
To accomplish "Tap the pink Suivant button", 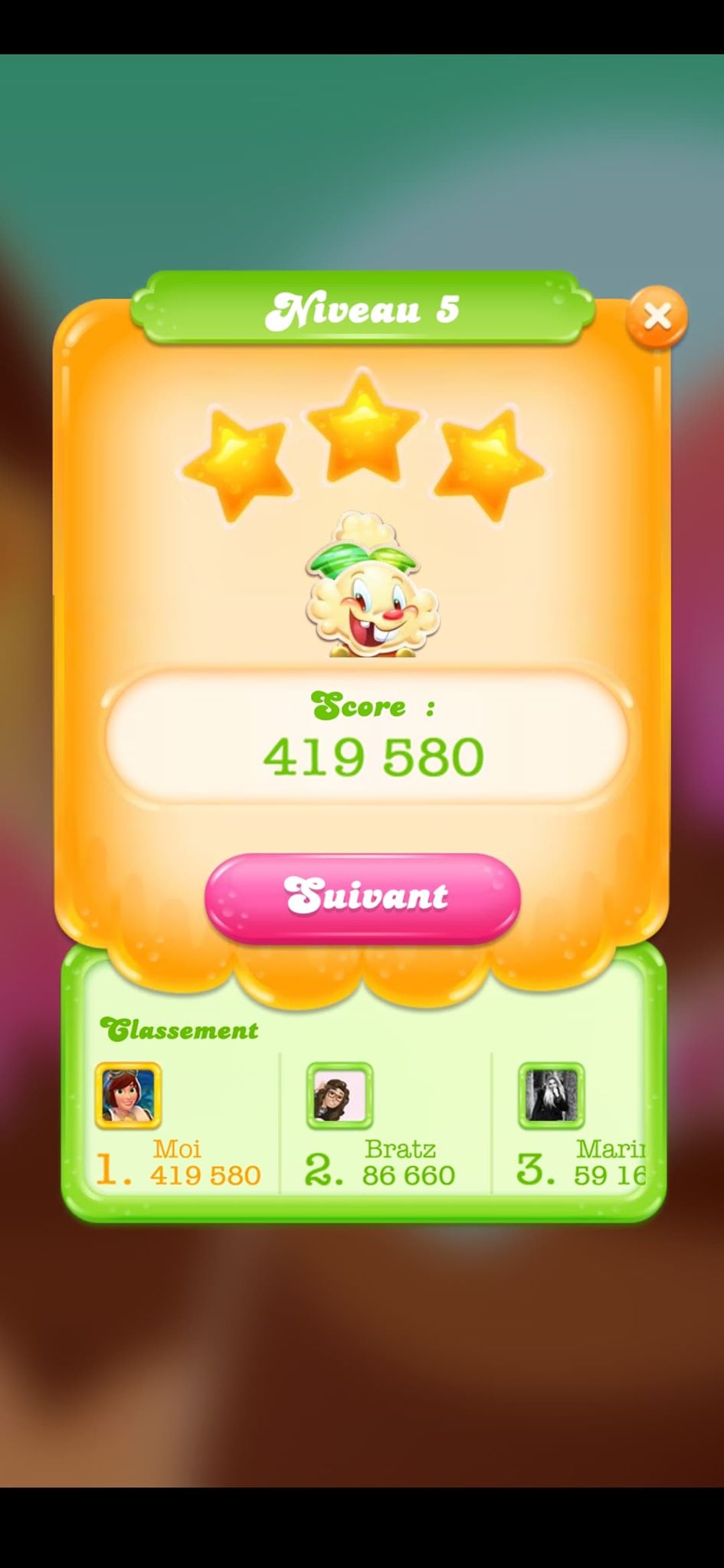I will click(362, 896).
